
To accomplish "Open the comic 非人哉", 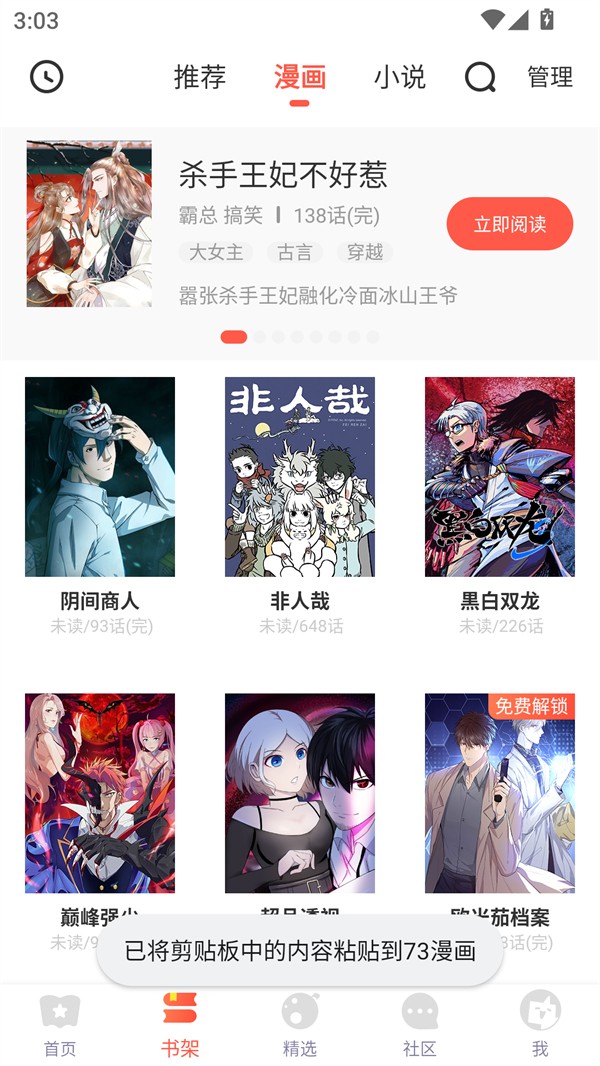I will pos(300,477).
